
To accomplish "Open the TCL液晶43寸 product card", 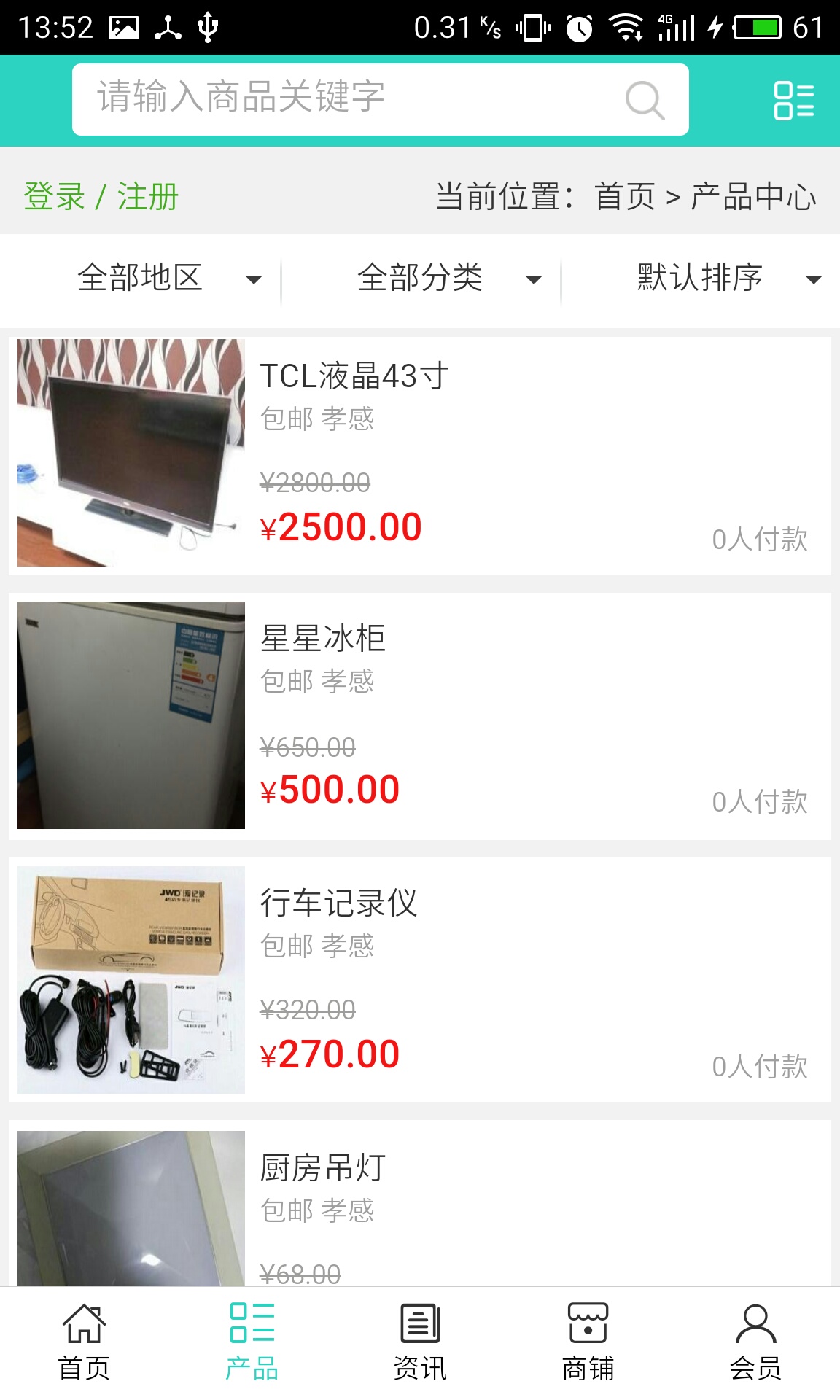I will coord(420,455).
